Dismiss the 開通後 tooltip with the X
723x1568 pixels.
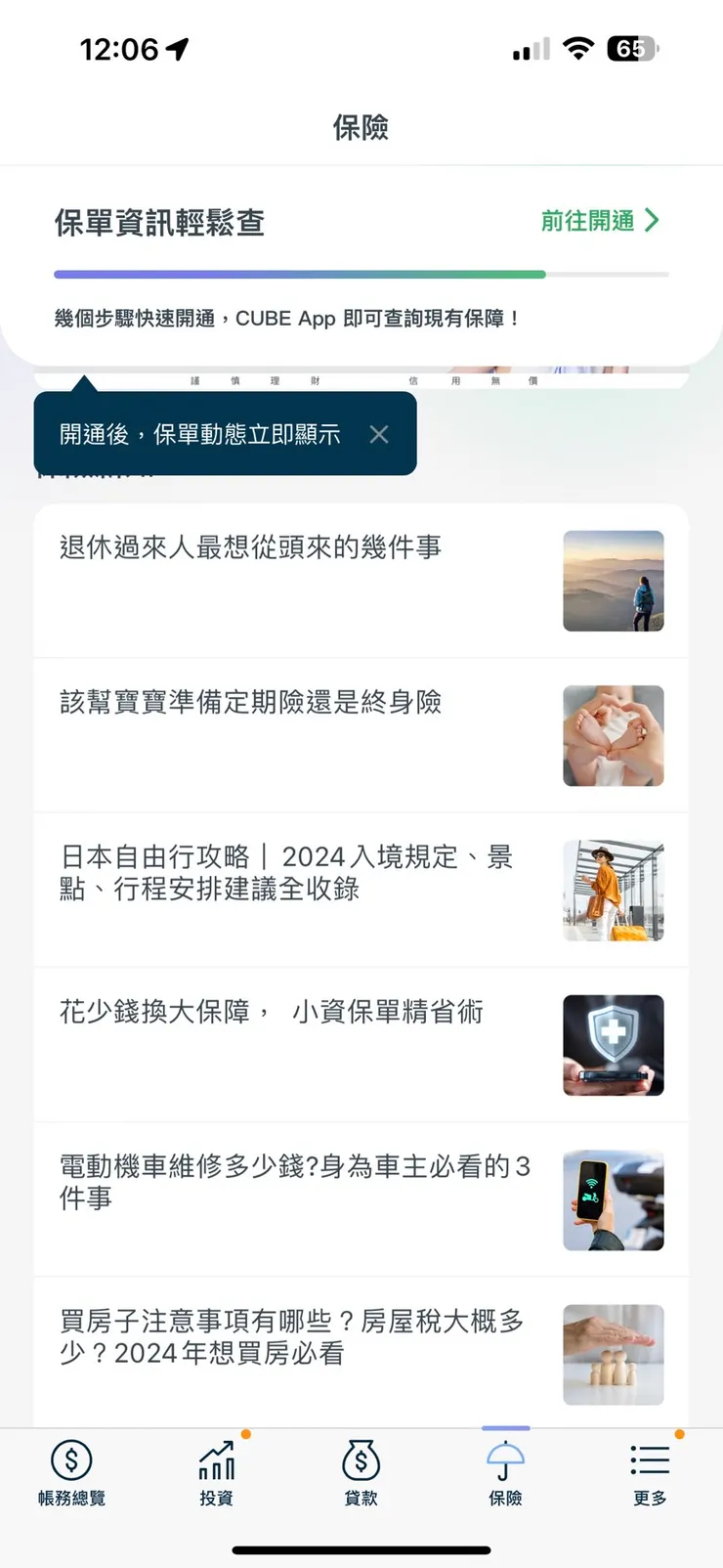379,434
